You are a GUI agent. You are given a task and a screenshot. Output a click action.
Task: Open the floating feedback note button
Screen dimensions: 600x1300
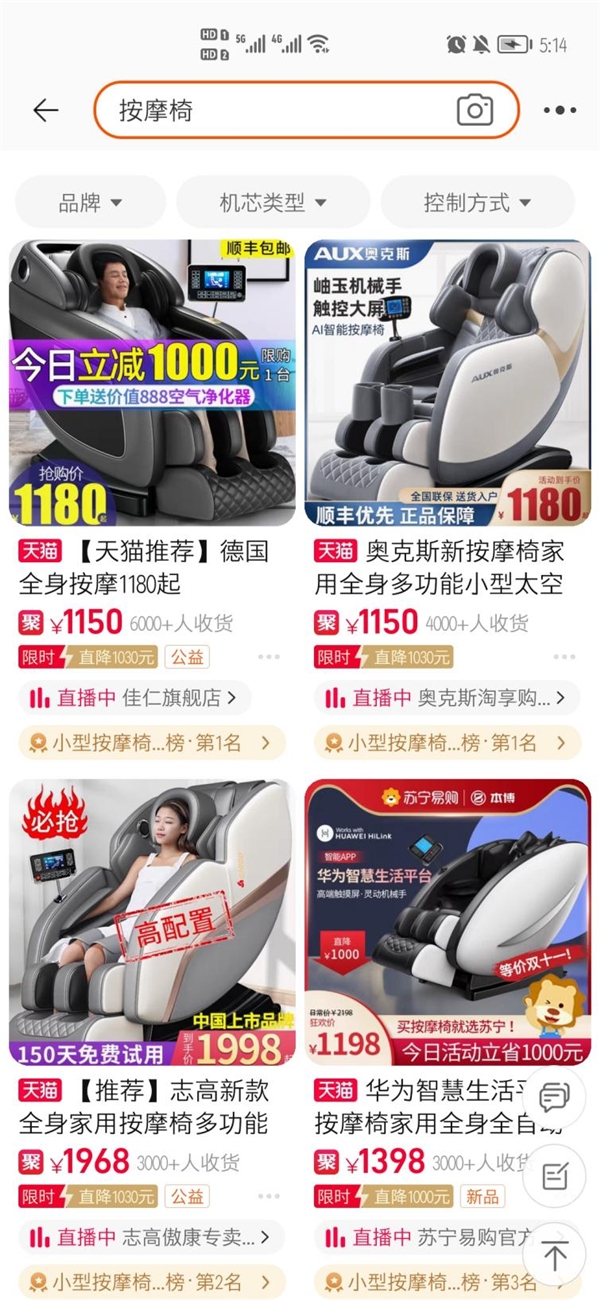(x=554, y=1176)
